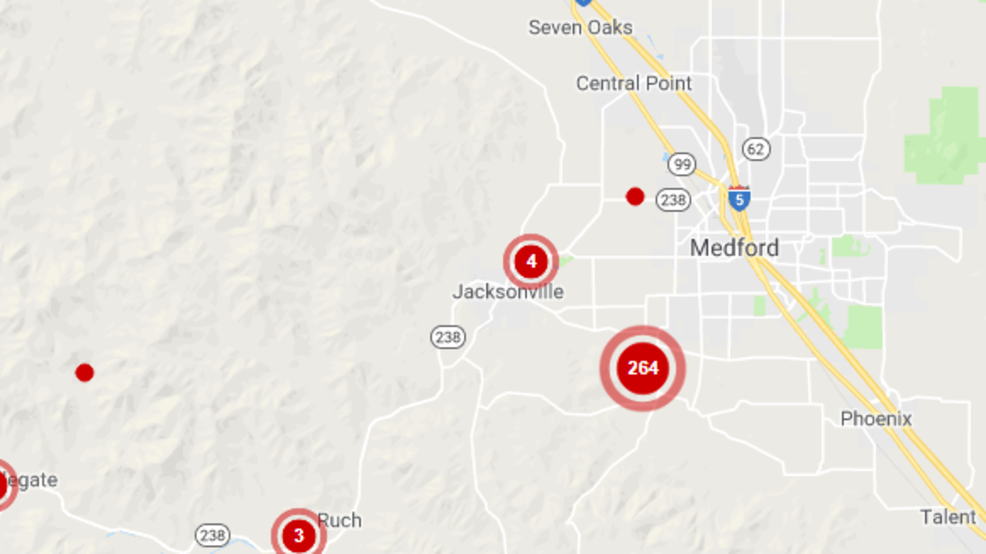Tap the 3 cluster marker near Ruch
Viewport: 986px width, 554px height.
click(x=298, y=535)
